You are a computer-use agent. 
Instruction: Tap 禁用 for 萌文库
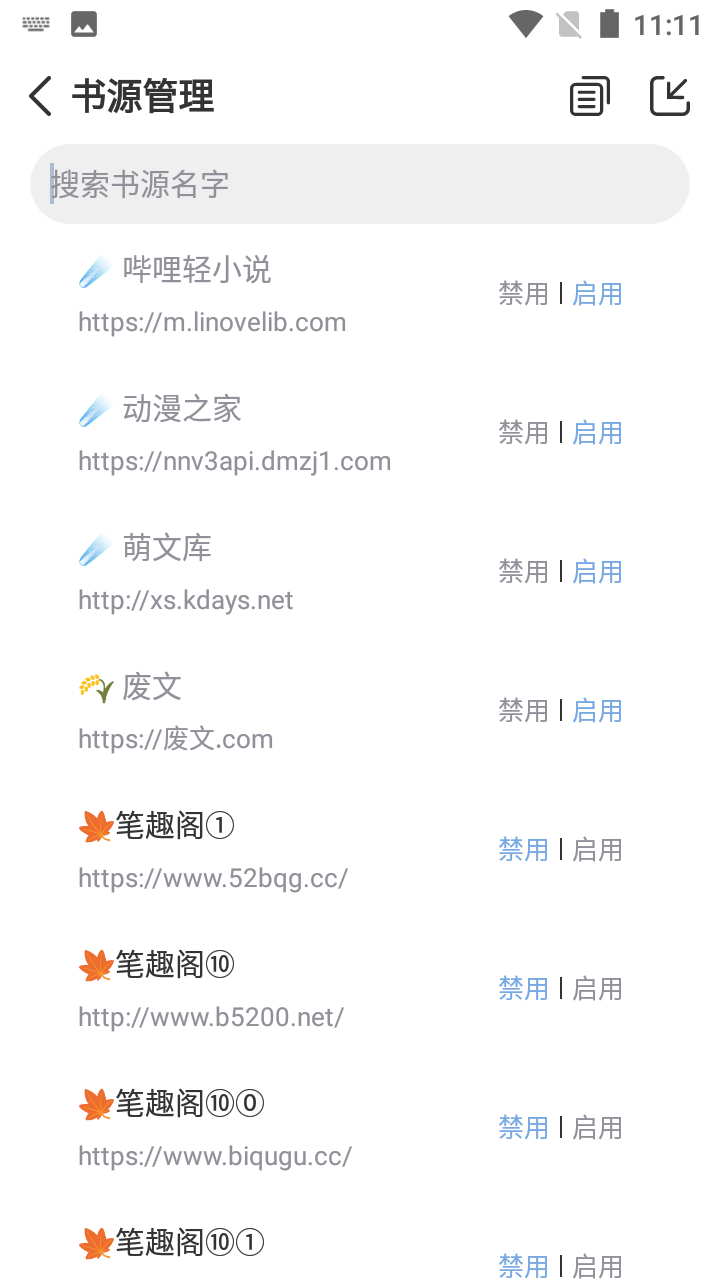(524, 572)
